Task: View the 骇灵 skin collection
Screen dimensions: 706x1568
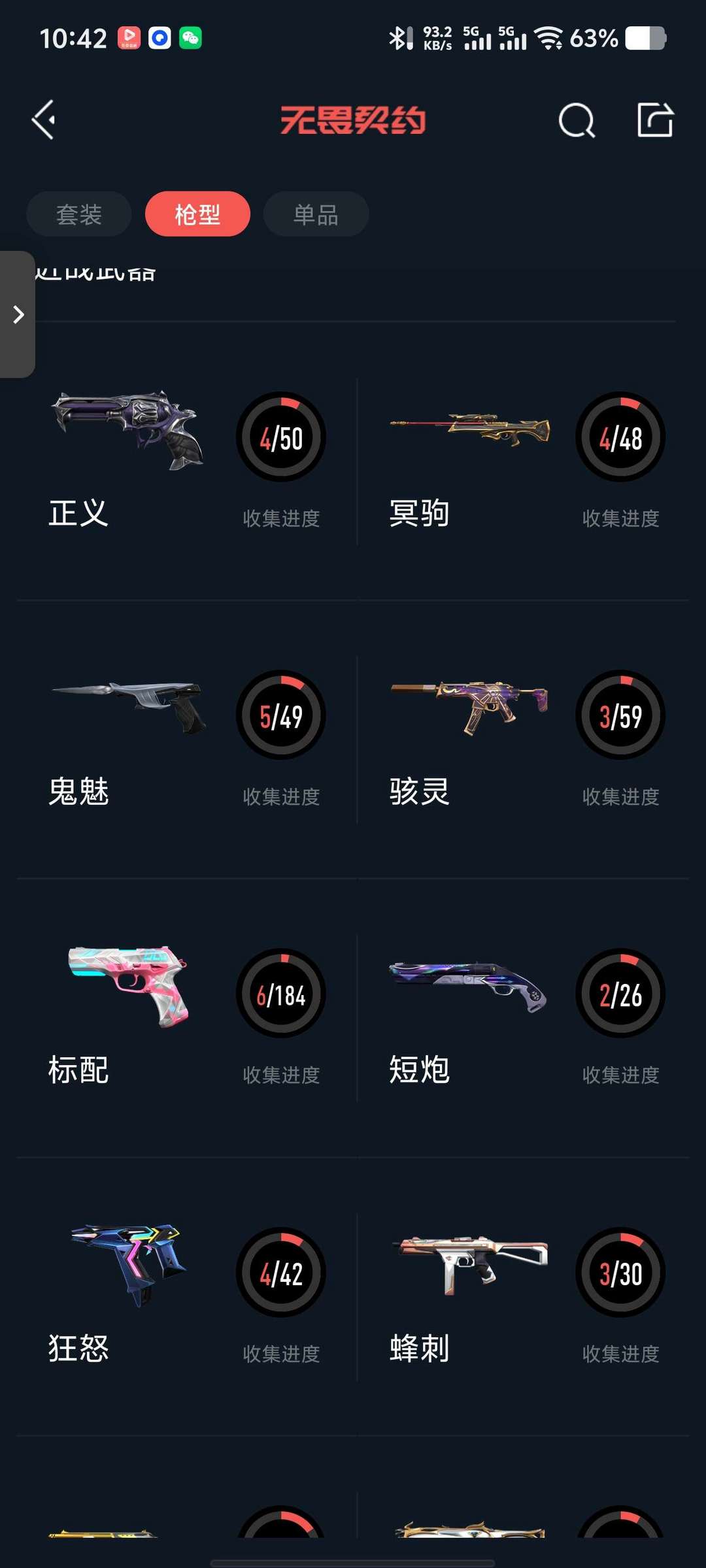Action: (x=526, y=738)
